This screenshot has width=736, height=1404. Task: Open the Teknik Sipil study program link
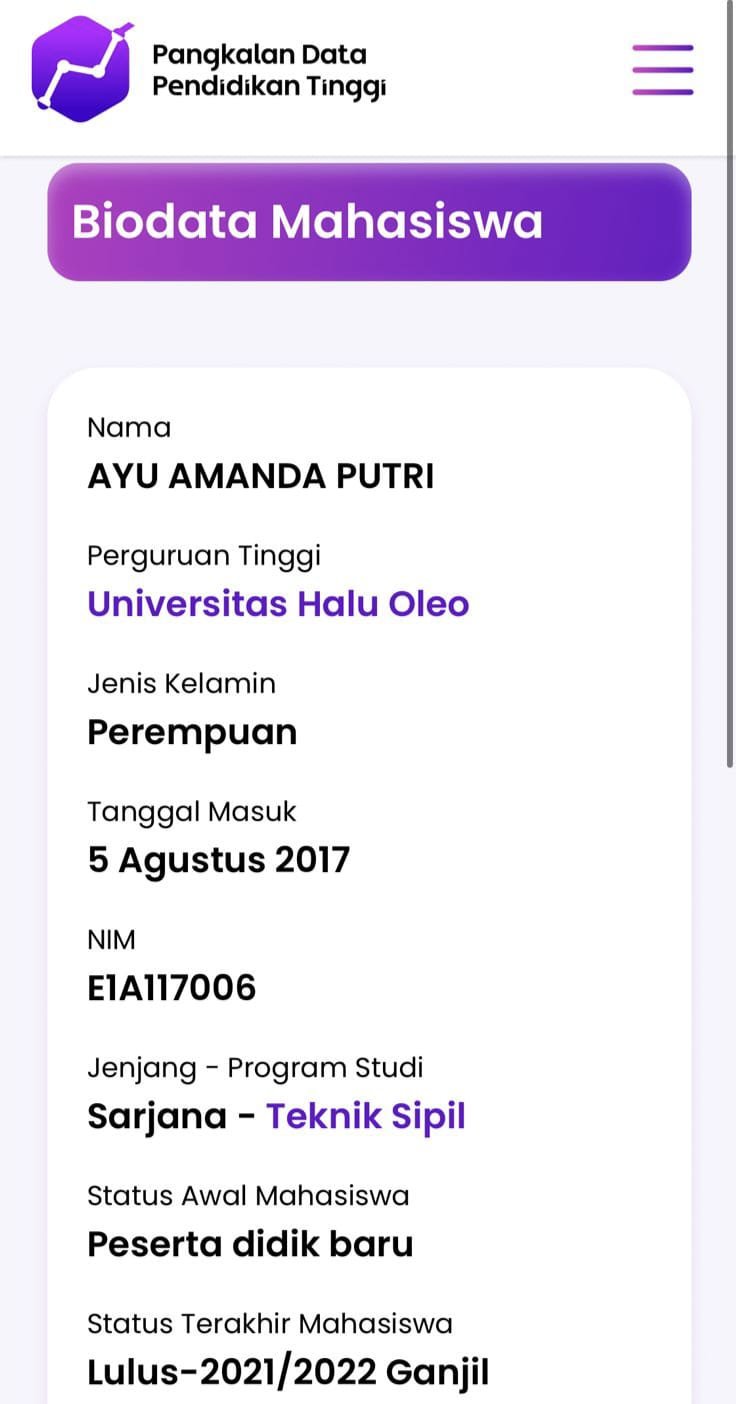coord(366,1116)
